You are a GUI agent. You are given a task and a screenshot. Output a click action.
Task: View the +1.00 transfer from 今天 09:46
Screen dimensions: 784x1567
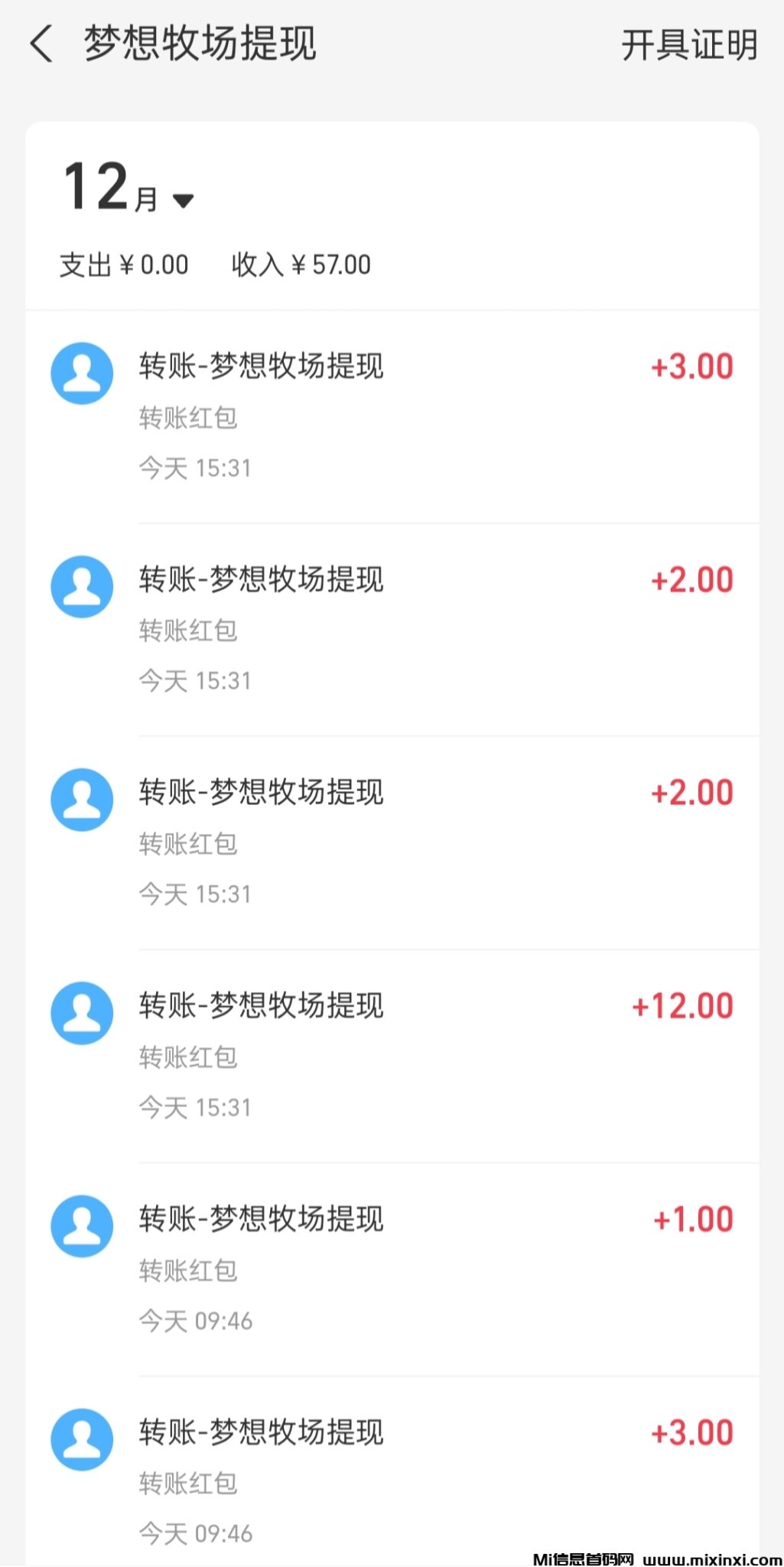tap(392, 1269)
